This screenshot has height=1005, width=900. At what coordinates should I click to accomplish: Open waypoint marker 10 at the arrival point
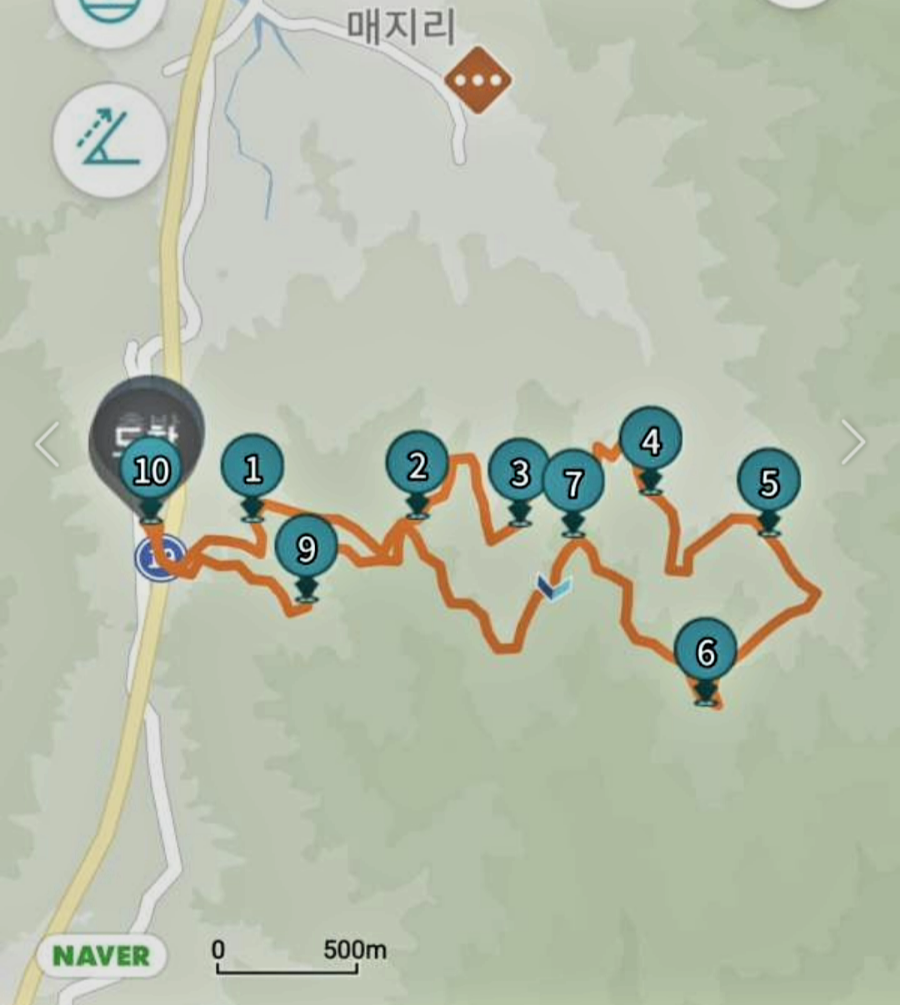(151, 470)
